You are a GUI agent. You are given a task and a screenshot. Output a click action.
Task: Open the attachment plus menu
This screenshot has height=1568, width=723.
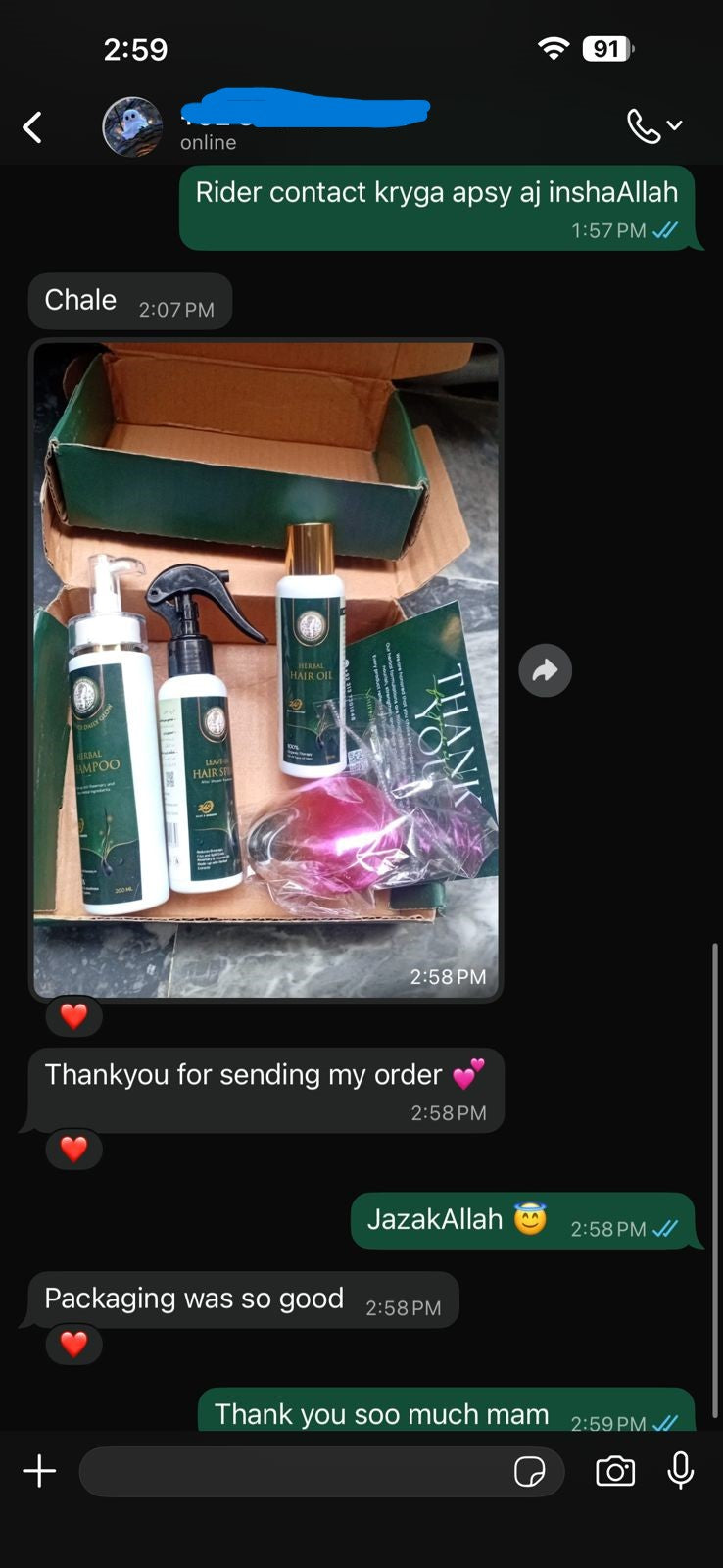pos(39,1471)
